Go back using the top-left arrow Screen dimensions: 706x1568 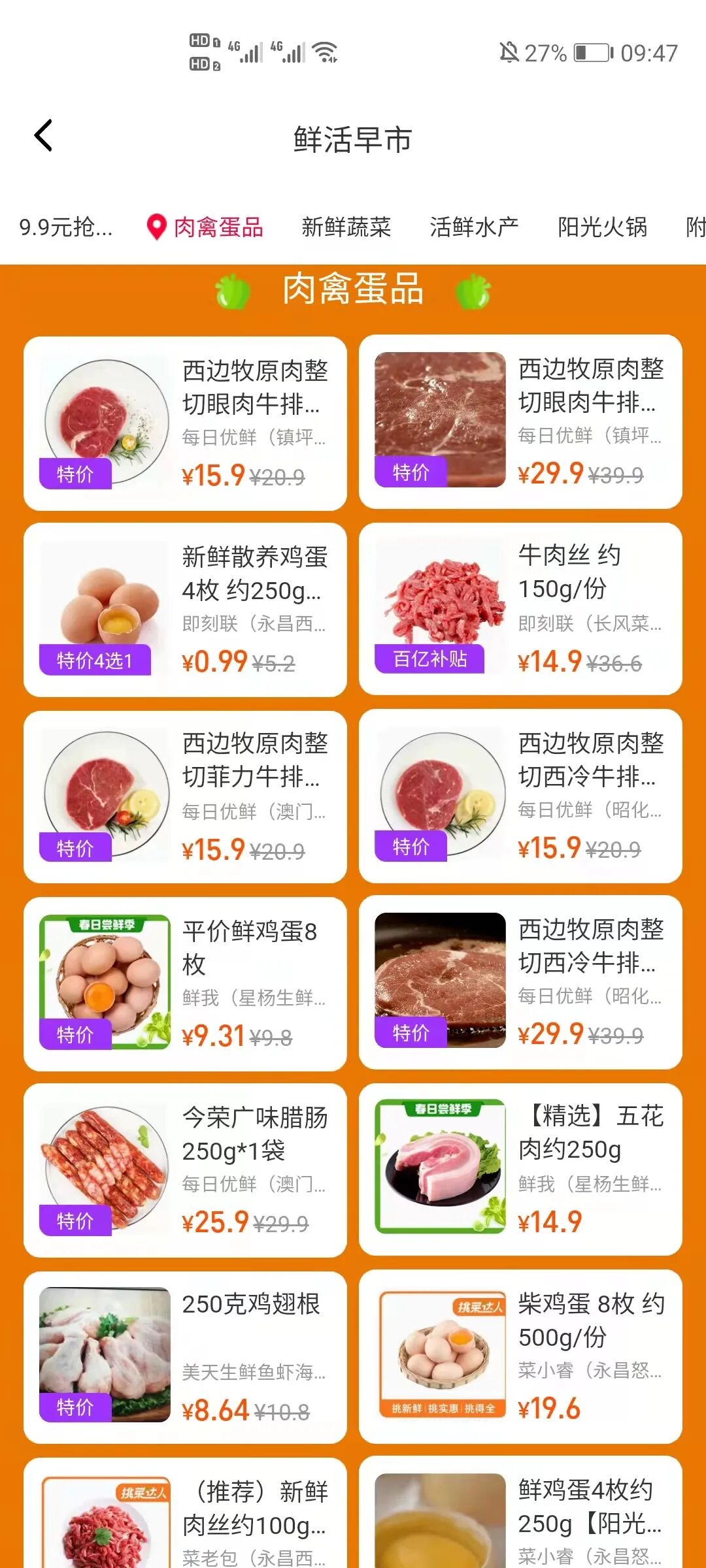pyautogui.click(x=43, y=136)
